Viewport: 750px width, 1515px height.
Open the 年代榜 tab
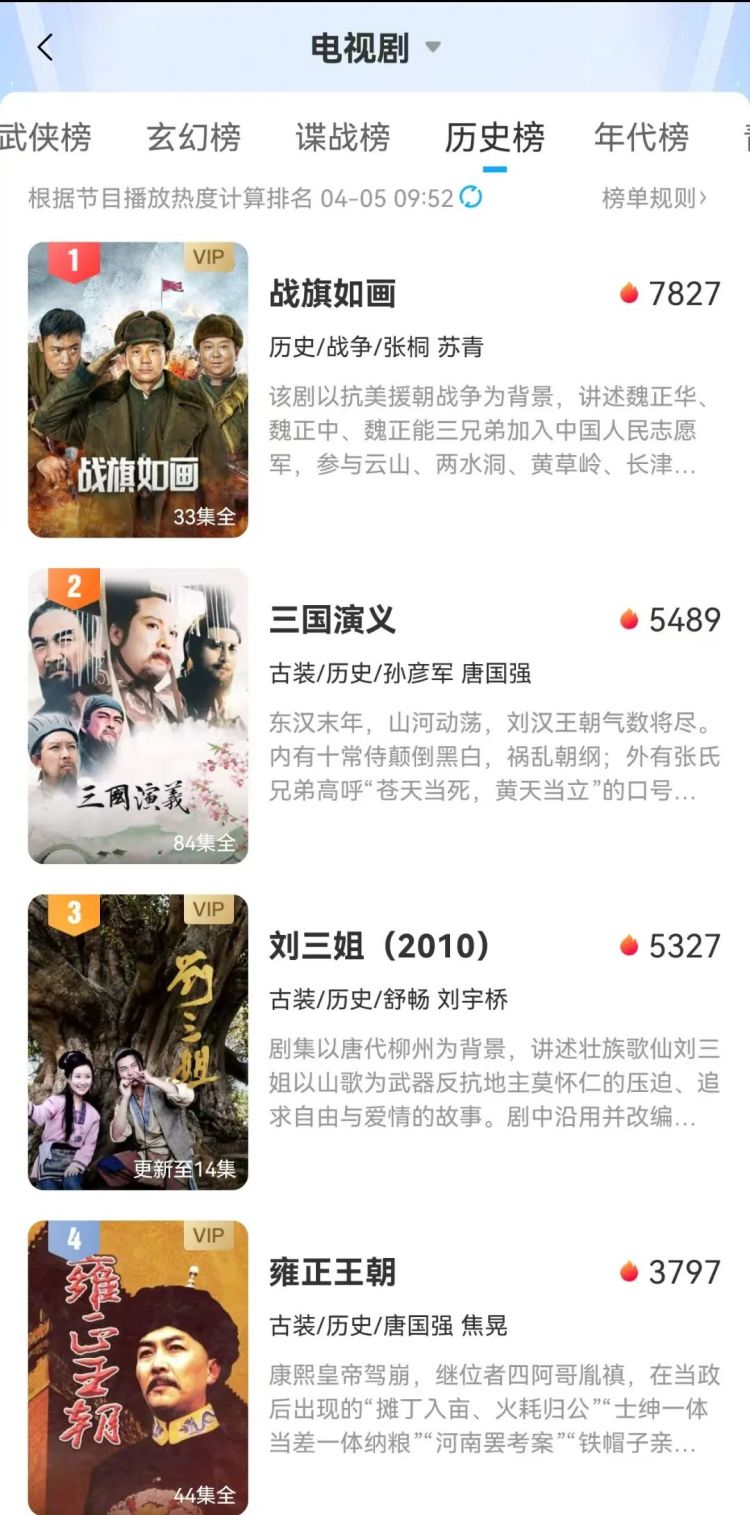[641, 137]
